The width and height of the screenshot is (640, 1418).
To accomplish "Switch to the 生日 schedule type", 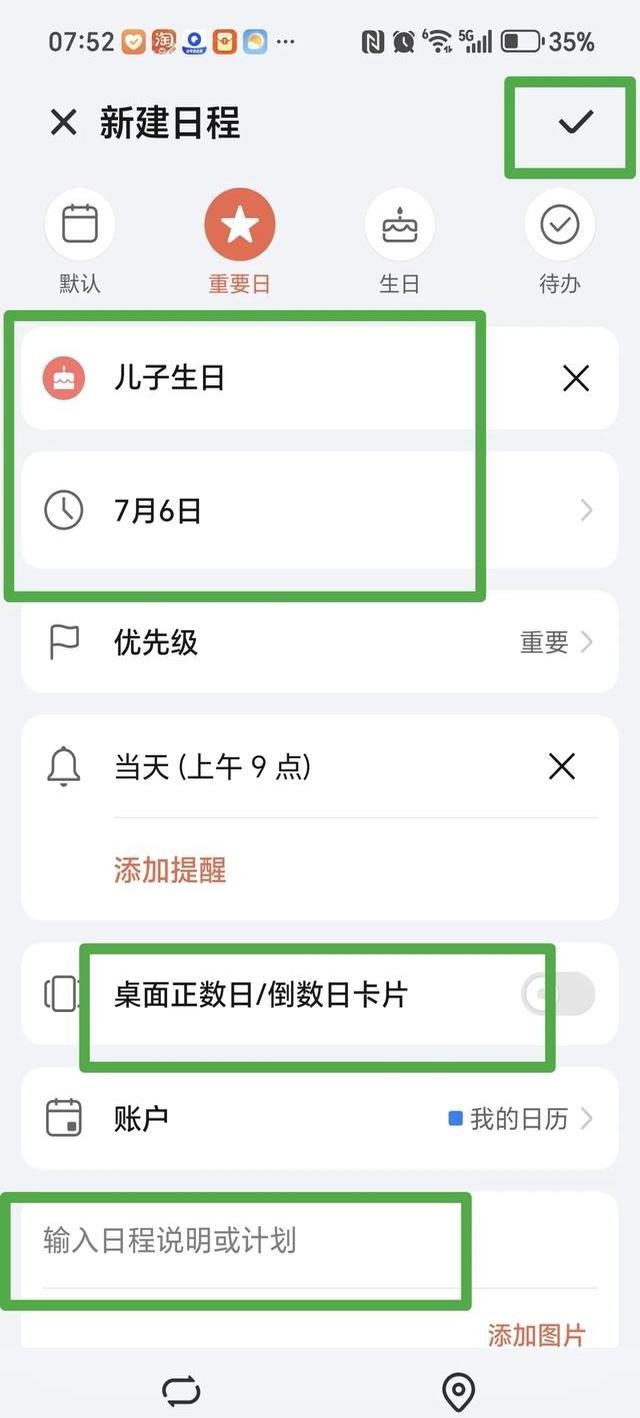I will pos(399,224).
